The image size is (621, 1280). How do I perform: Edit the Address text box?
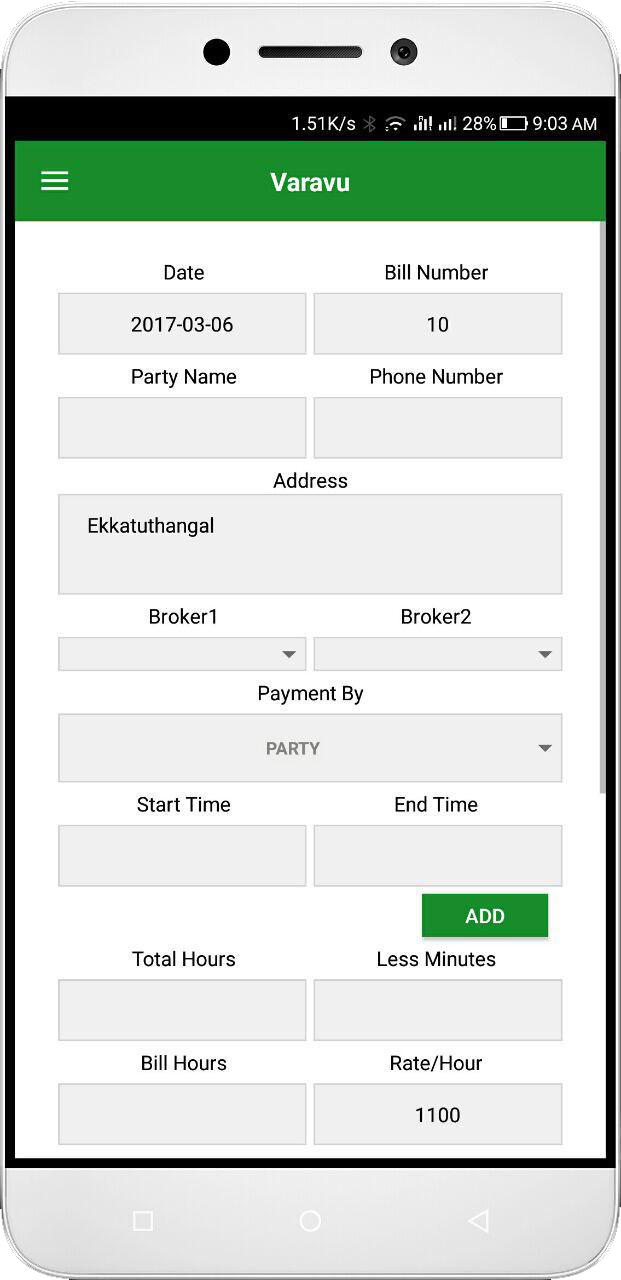tap(310, 544)
